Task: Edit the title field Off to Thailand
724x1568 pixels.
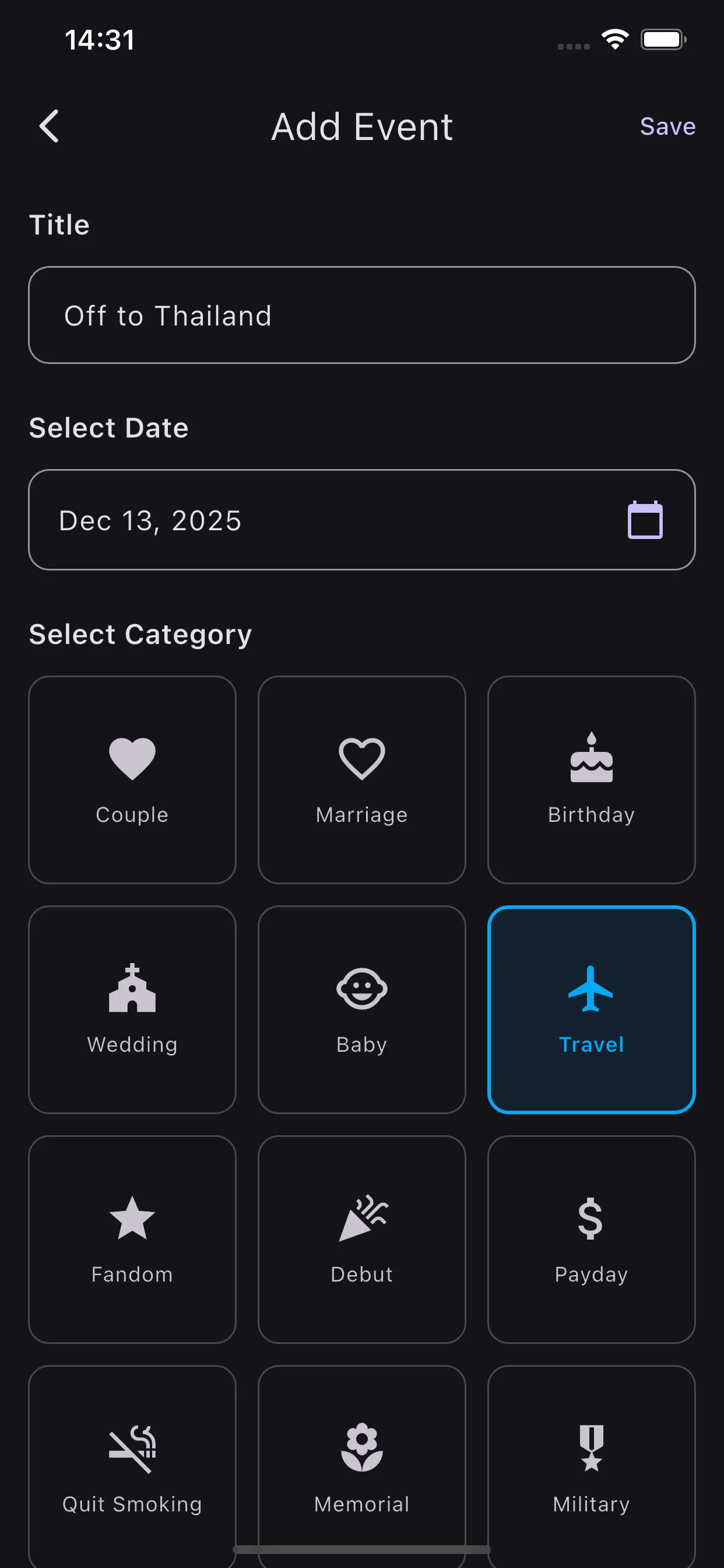Action: click(361, 314)
